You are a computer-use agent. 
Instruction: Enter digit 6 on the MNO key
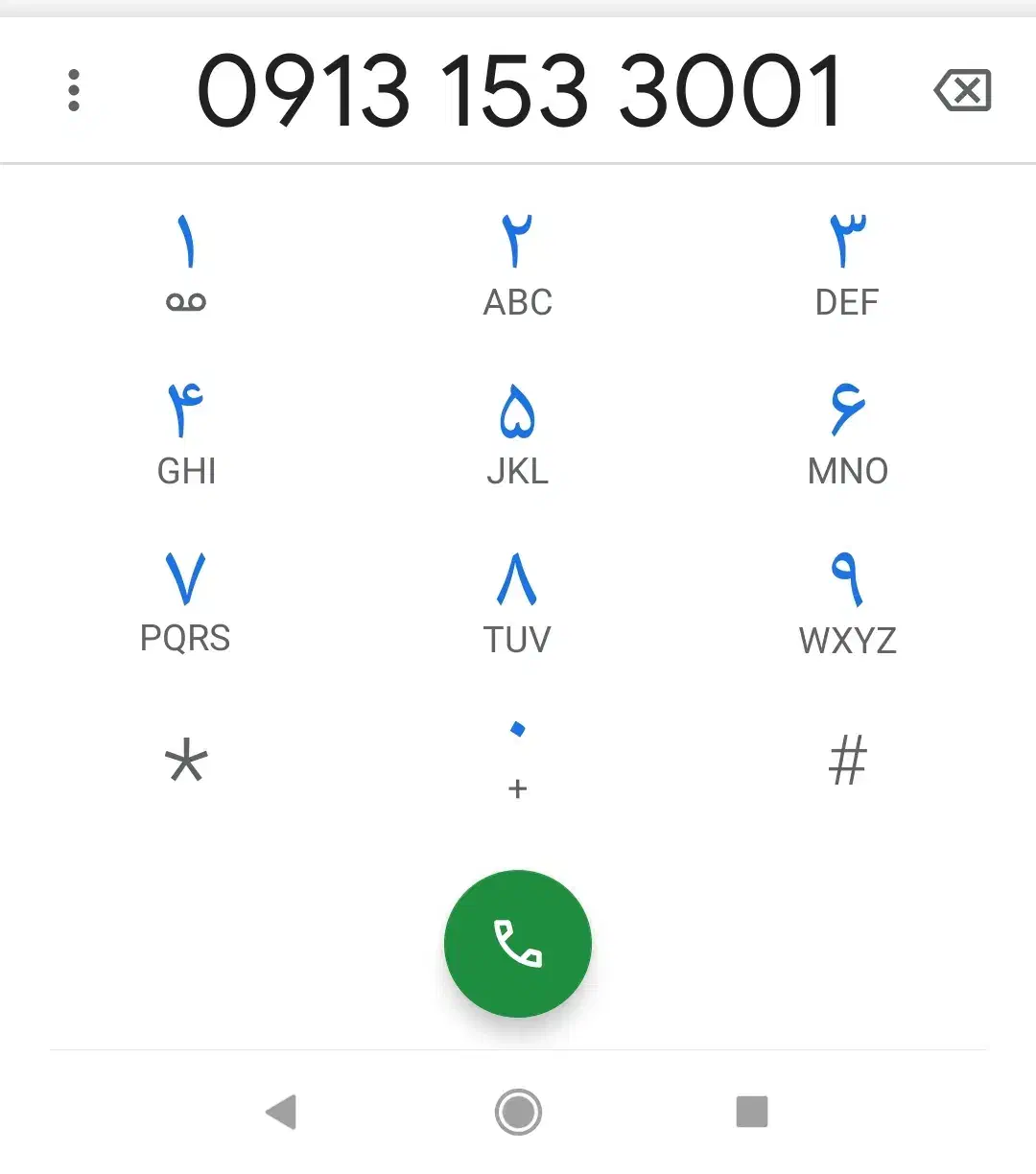click(x=847, y=434)
